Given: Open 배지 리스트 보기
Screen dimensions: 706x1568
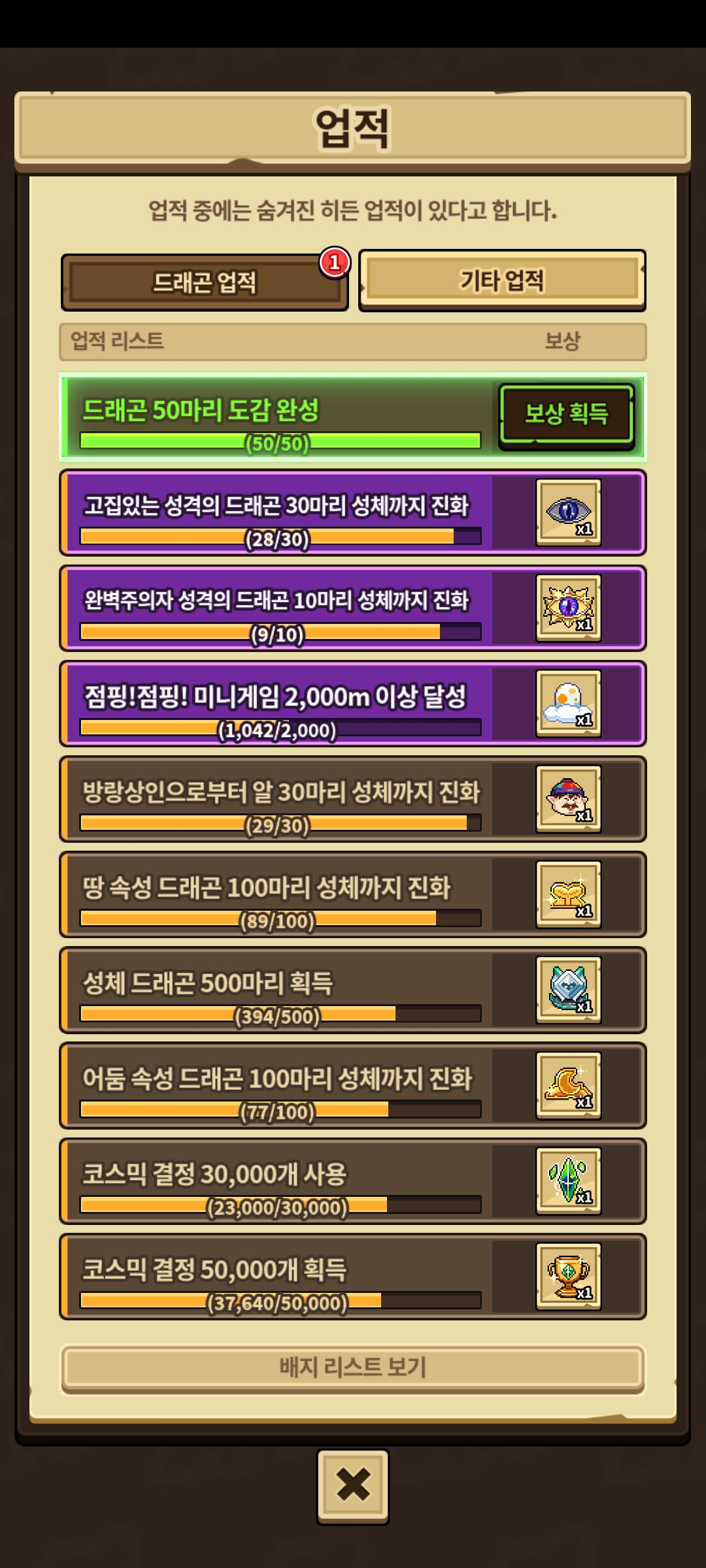Looking at the screenshot, I should coord(353,1366).
